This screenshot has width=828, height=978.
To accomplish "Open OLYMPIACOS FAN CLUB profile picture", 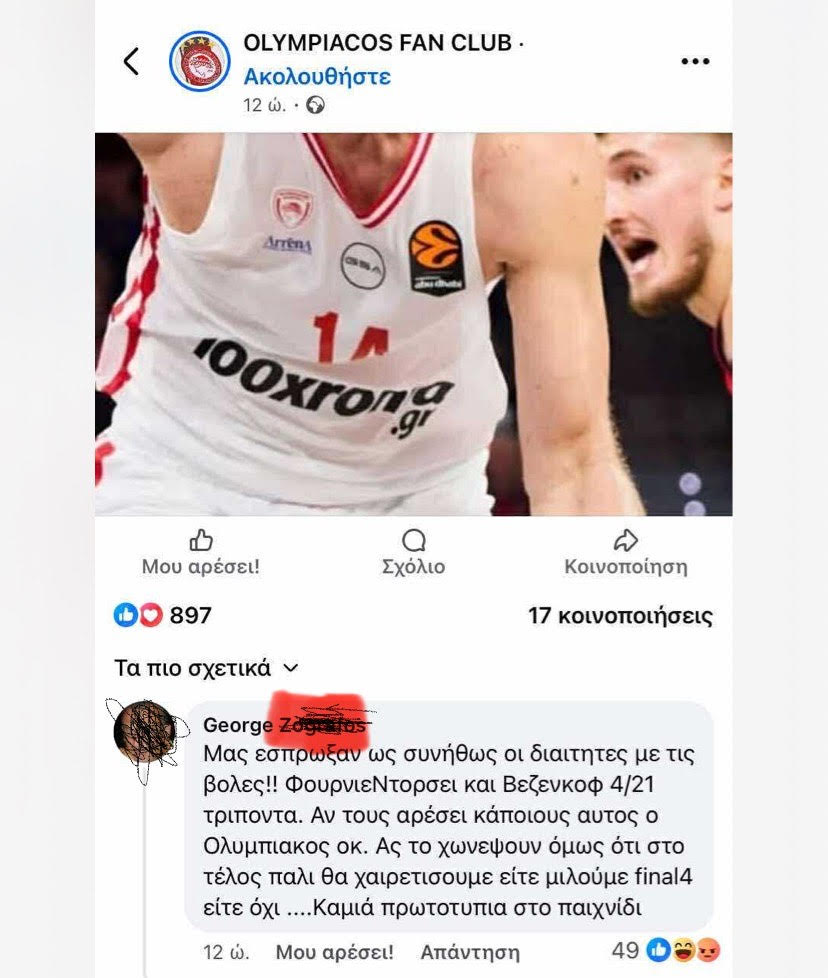I will point(201,61).
